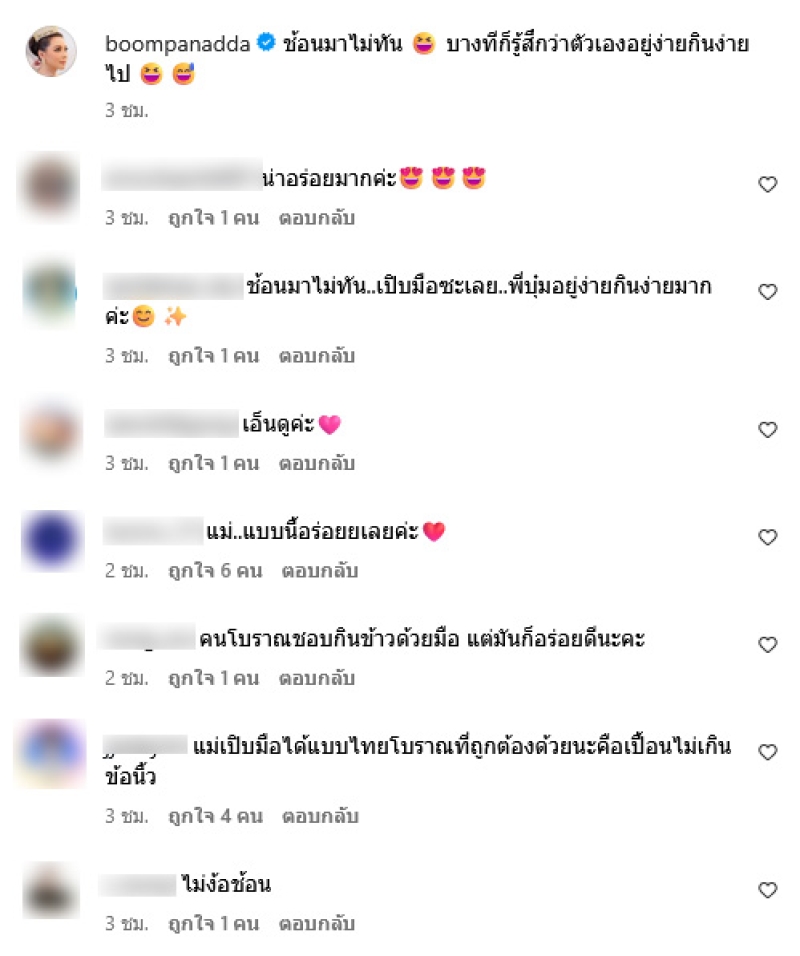Like the comment about 'แบบไทยโบราณที่ถูกต้อง'
The image size is (800, 956).
point(767,752)
